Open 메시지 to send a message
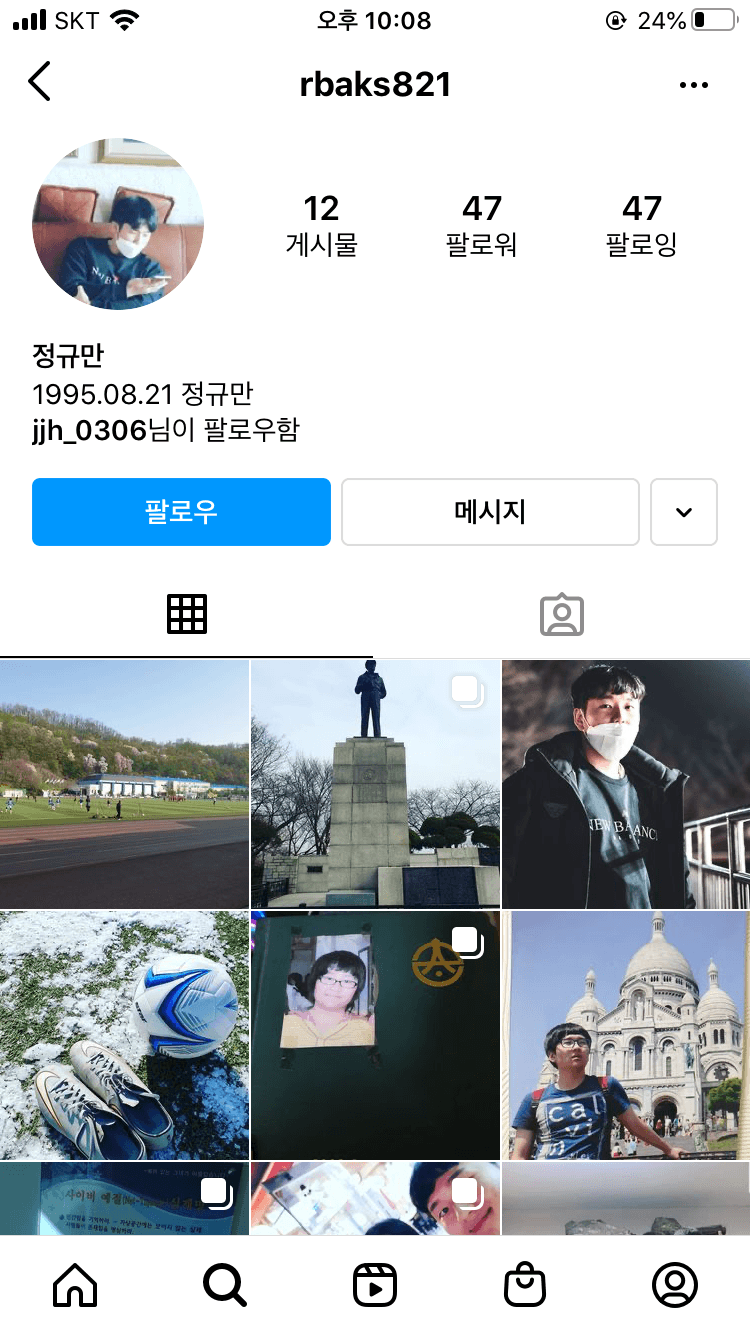The width and height of the screenshot is (750, 1334). (490, 512)
